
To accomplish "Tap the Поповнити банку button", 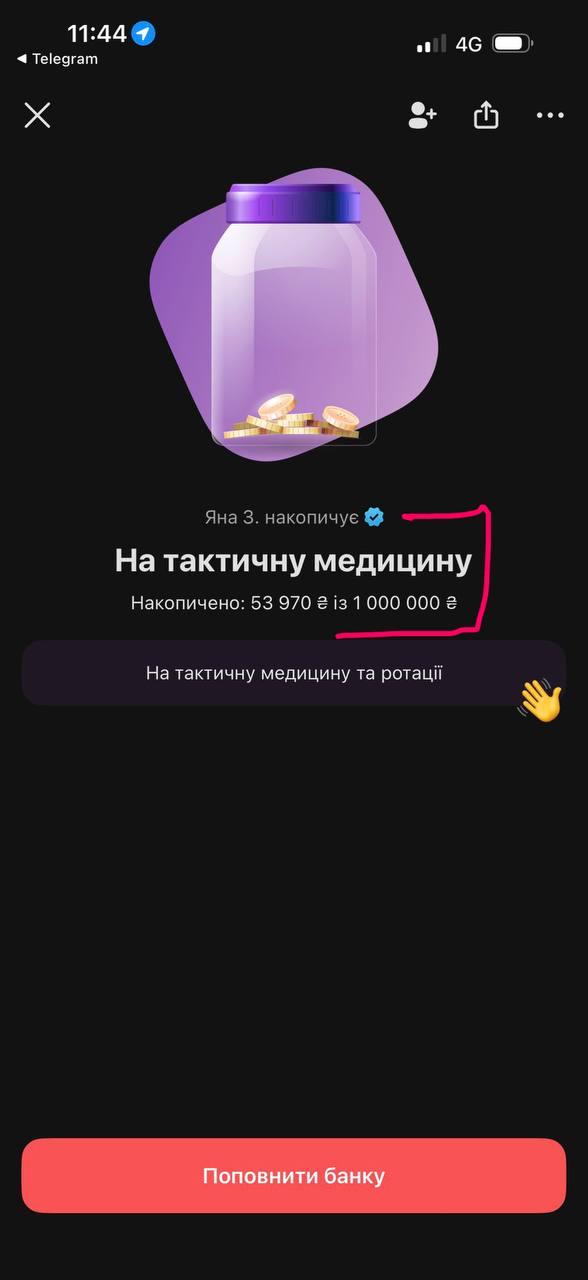I will point(294,1176).
